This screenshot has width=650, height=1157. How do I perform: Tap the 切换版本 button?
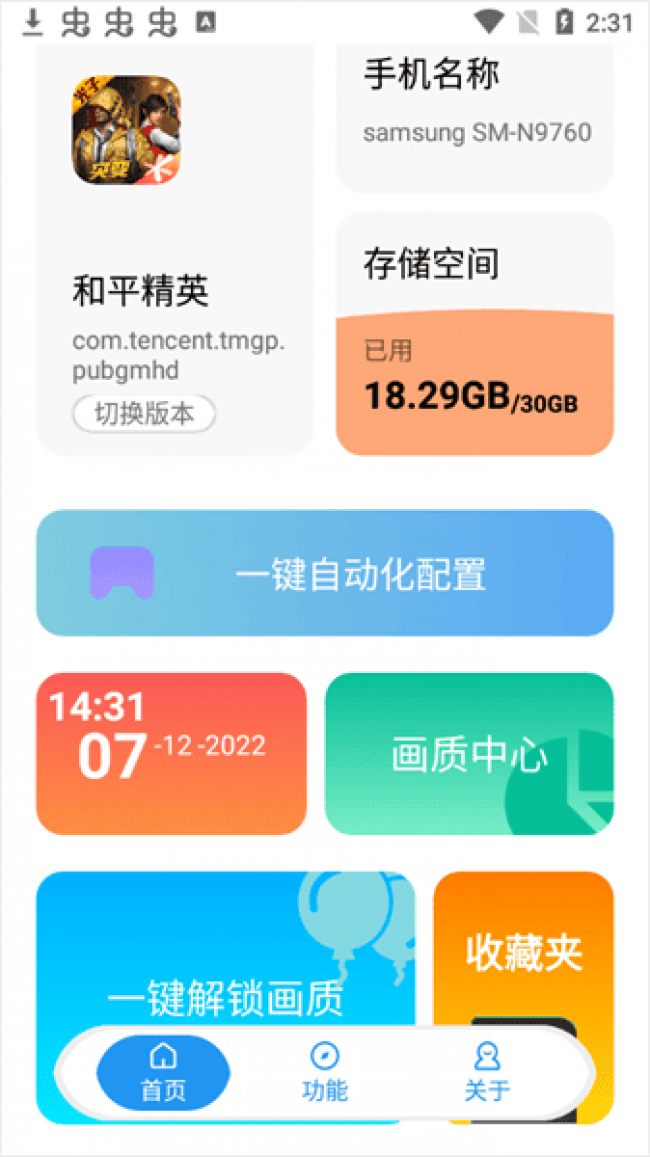click(x=144, y=414)
